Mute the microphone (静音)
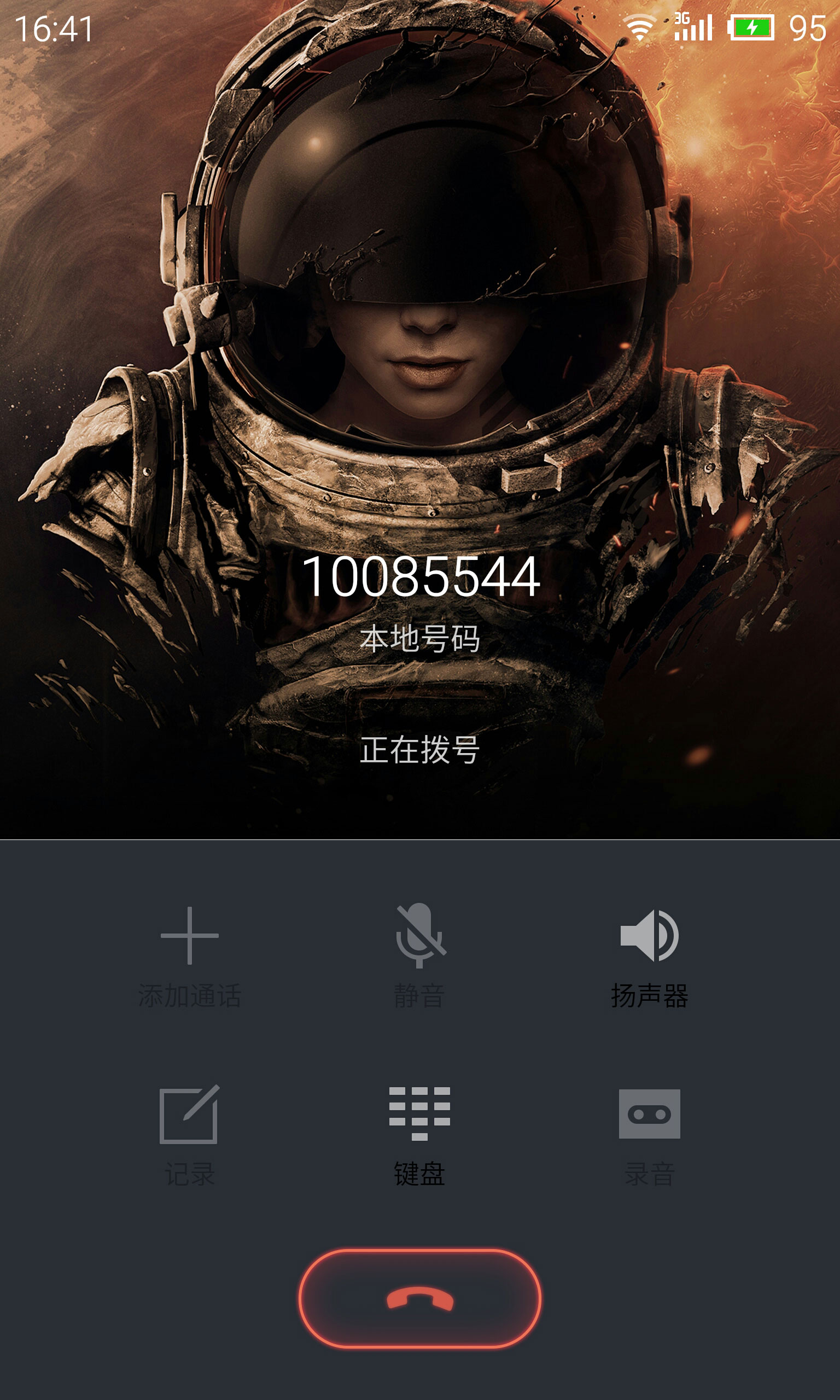840x1400 pixels. point(419,957)
